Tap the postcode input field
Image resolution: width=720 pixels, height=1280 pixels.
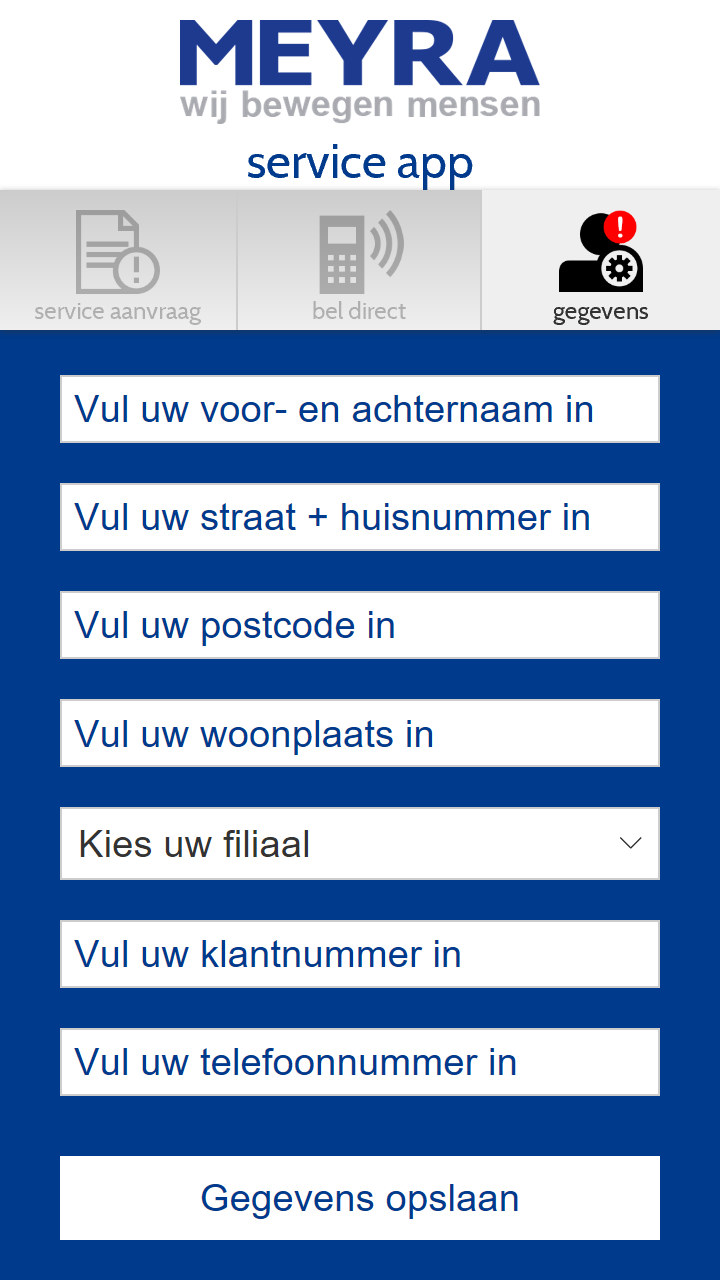pos(360,625)
